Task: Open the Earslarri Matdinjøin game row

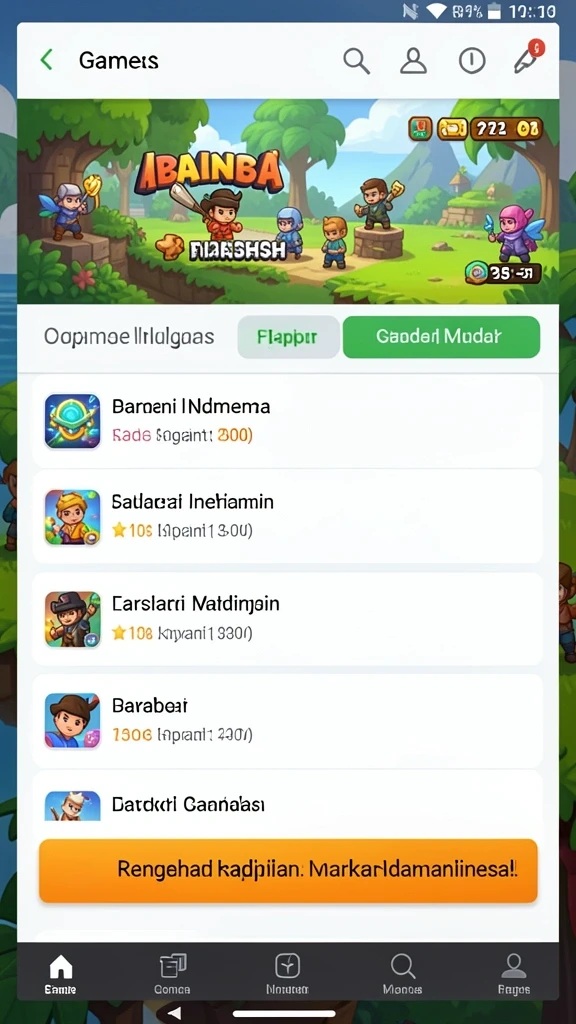Action: coord(287,618)
